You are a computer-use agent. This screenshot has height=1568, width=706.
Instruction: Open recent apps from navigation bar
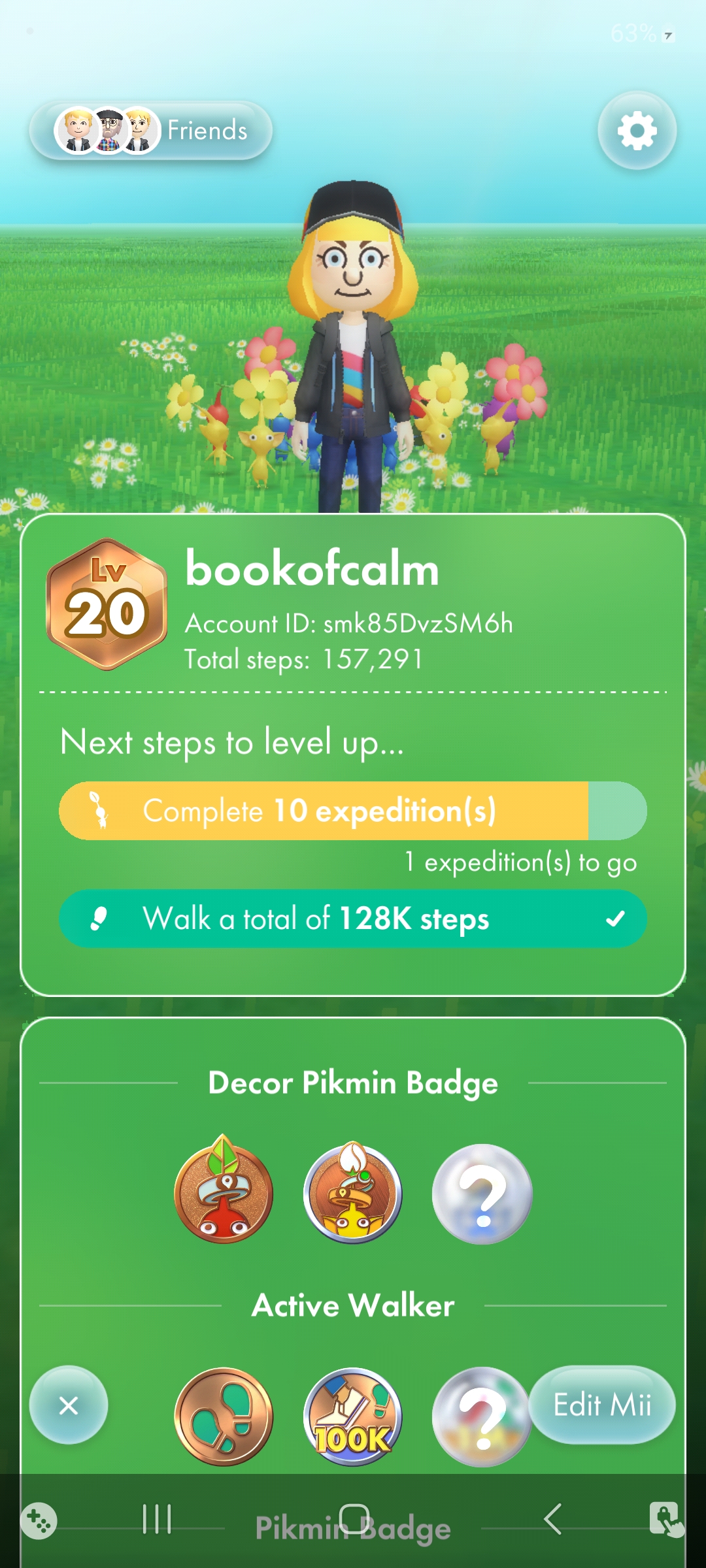click(157, 1519)
